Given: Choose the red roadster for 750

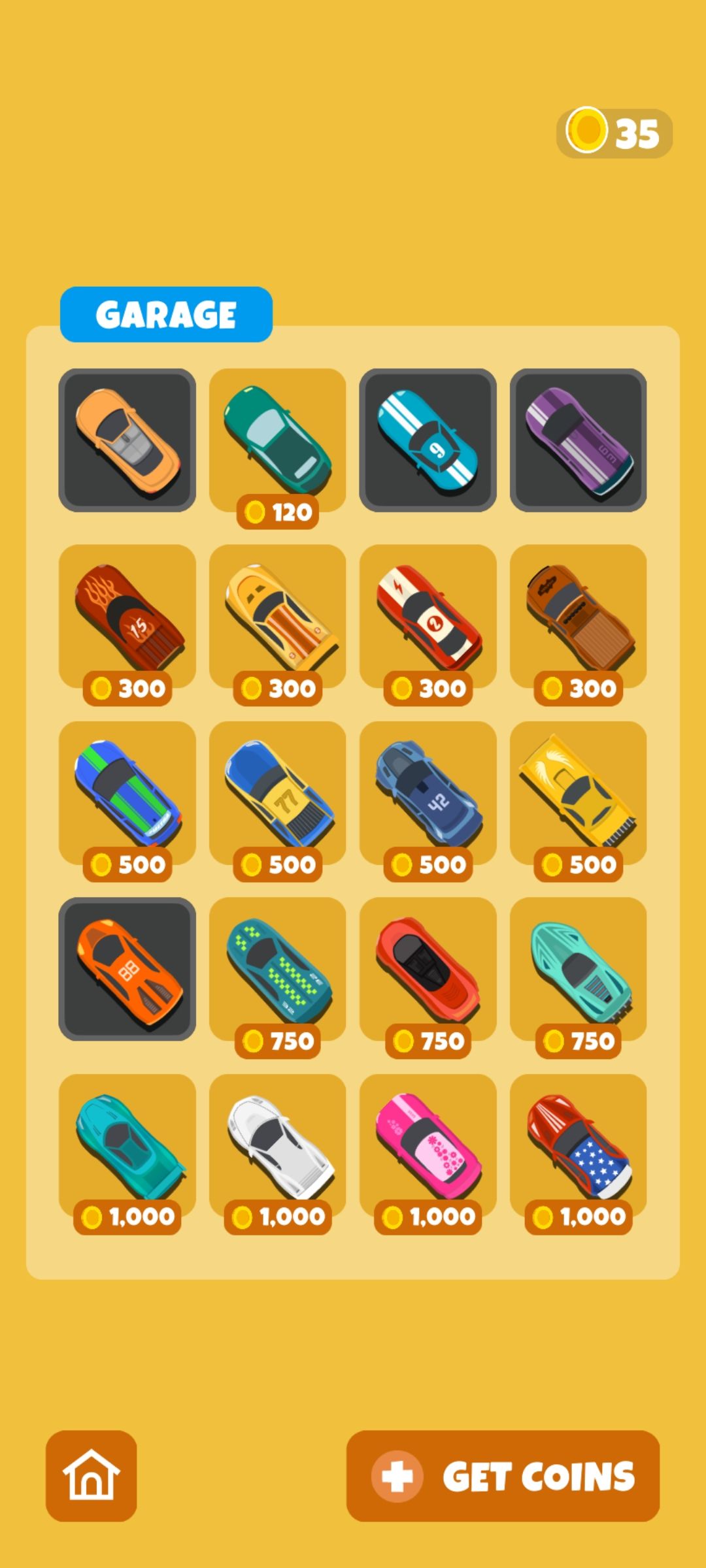Looking at the screenshot, I should tap(428, 969).
